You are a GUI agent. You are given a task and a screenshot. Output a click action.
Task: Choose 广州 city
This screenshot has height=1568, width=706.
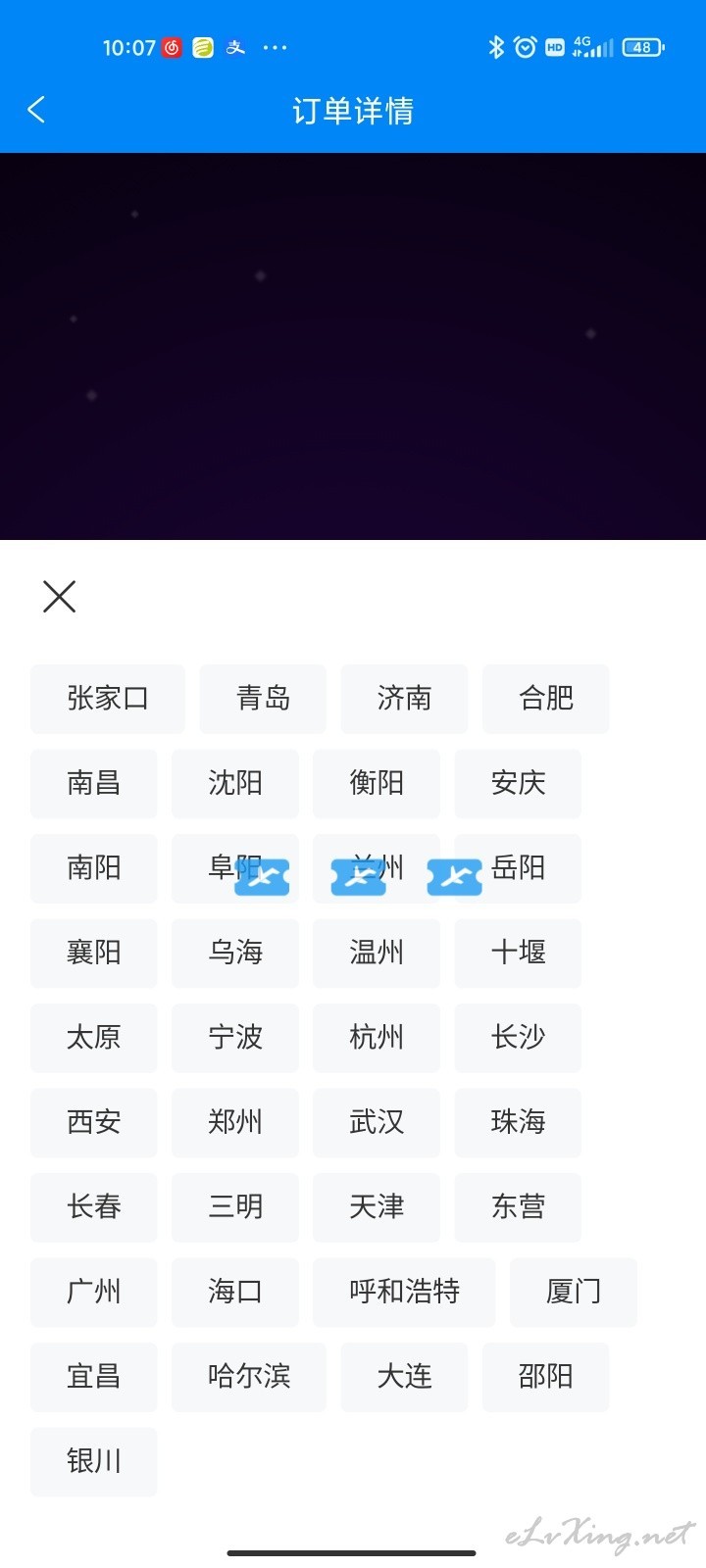[94, 1292]
